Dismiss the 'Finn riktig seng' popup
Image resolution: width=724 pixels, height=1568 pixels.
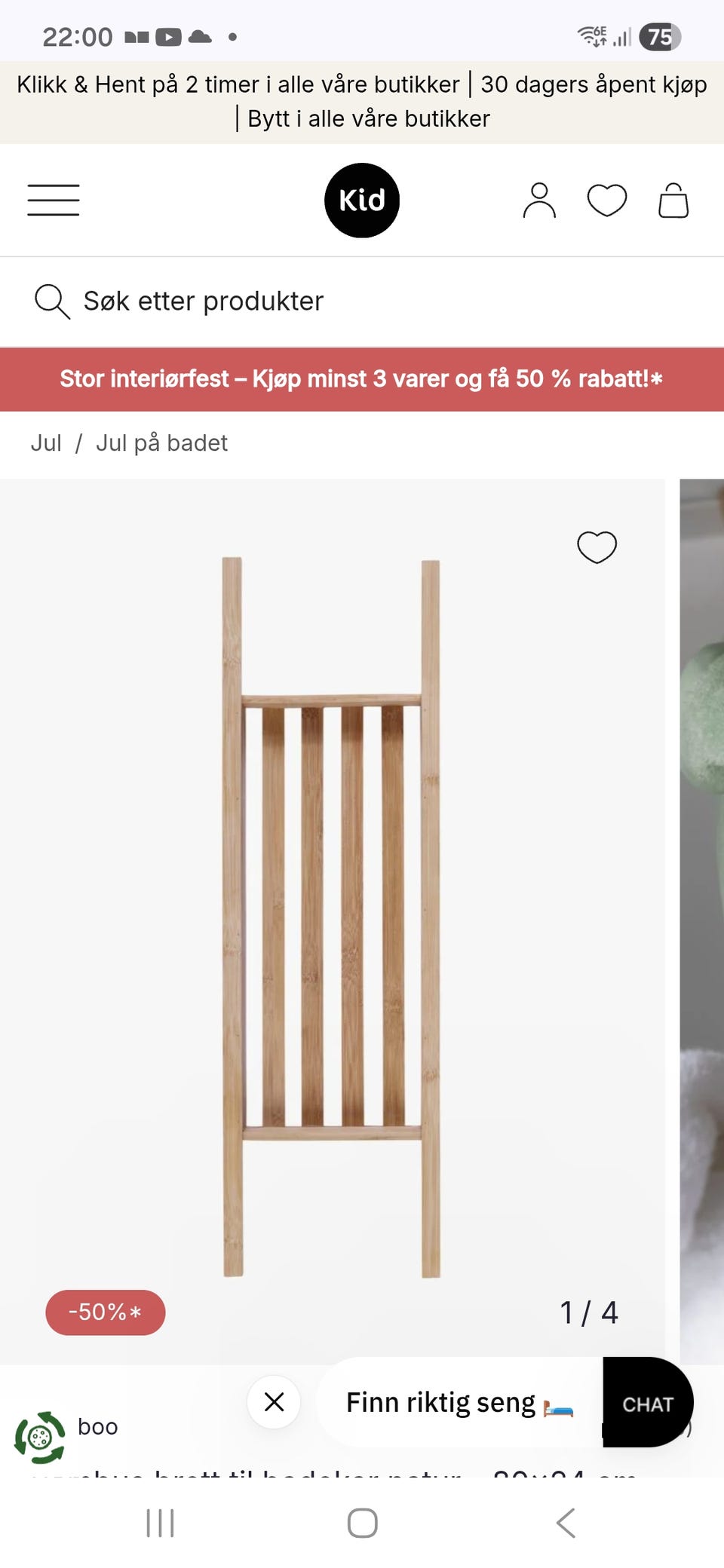coord(273,1402)
